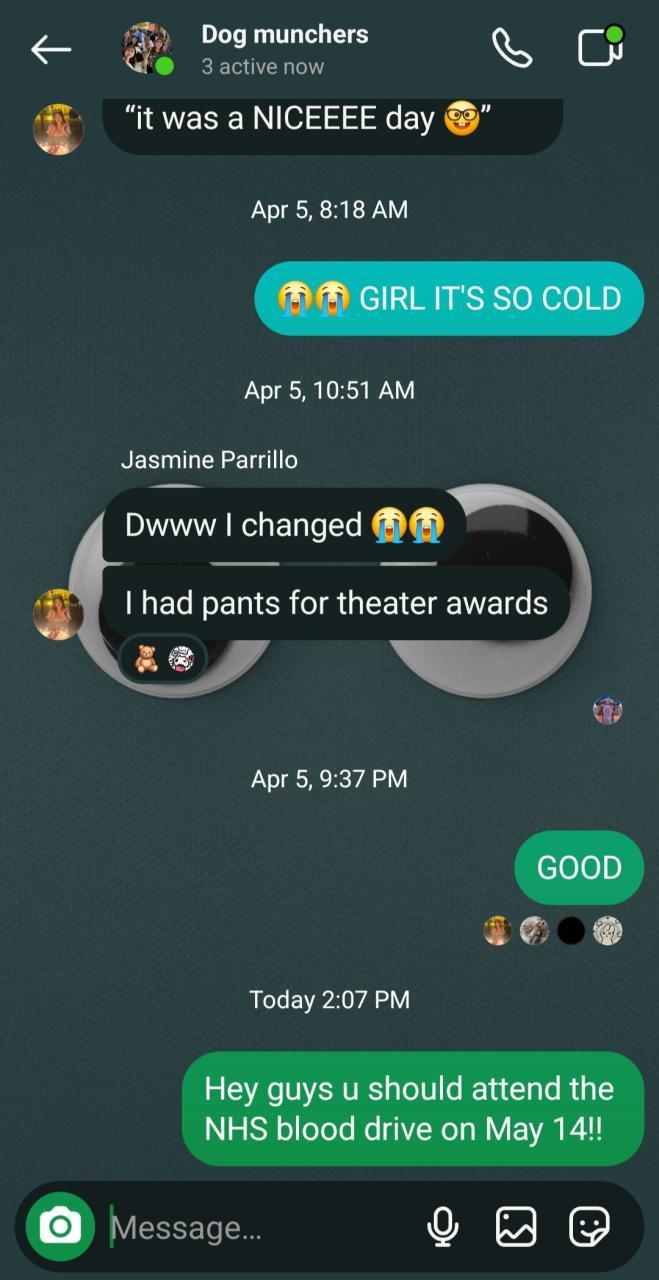Go back to the chat list
The height and width of the screenshot is (1280, 659).
pyautogui.click(x=50, y=49)
